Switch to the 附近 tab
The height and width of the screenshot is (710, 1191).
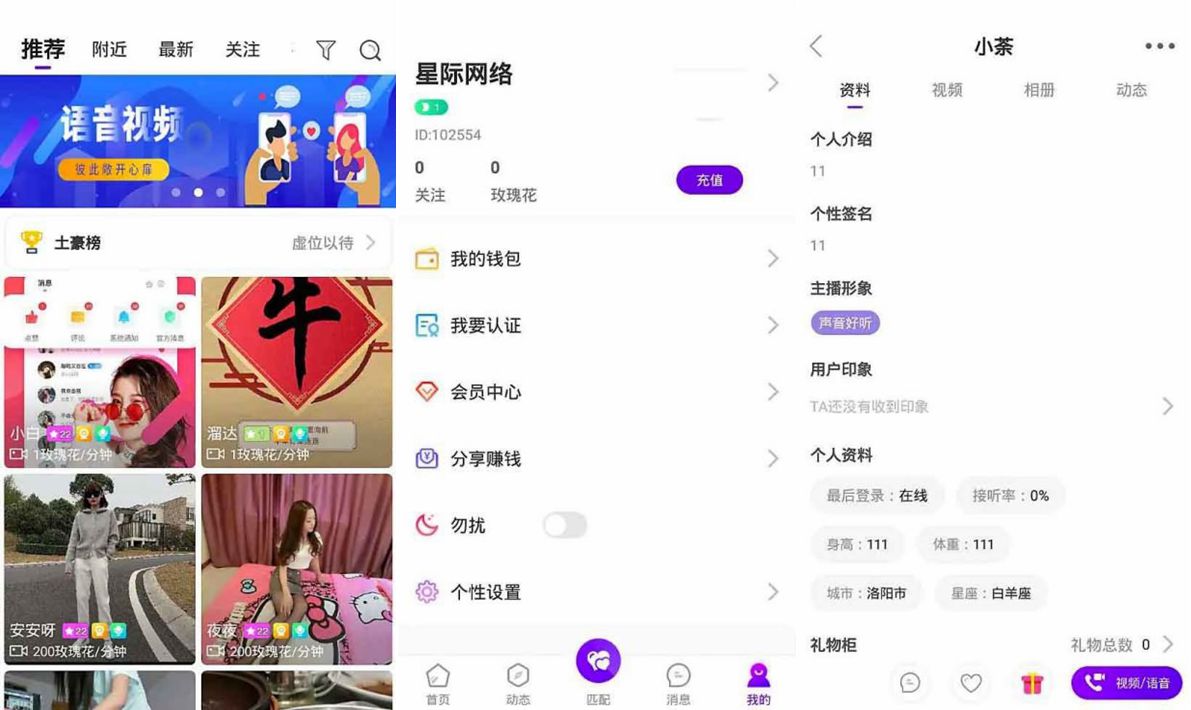[109, 49]
